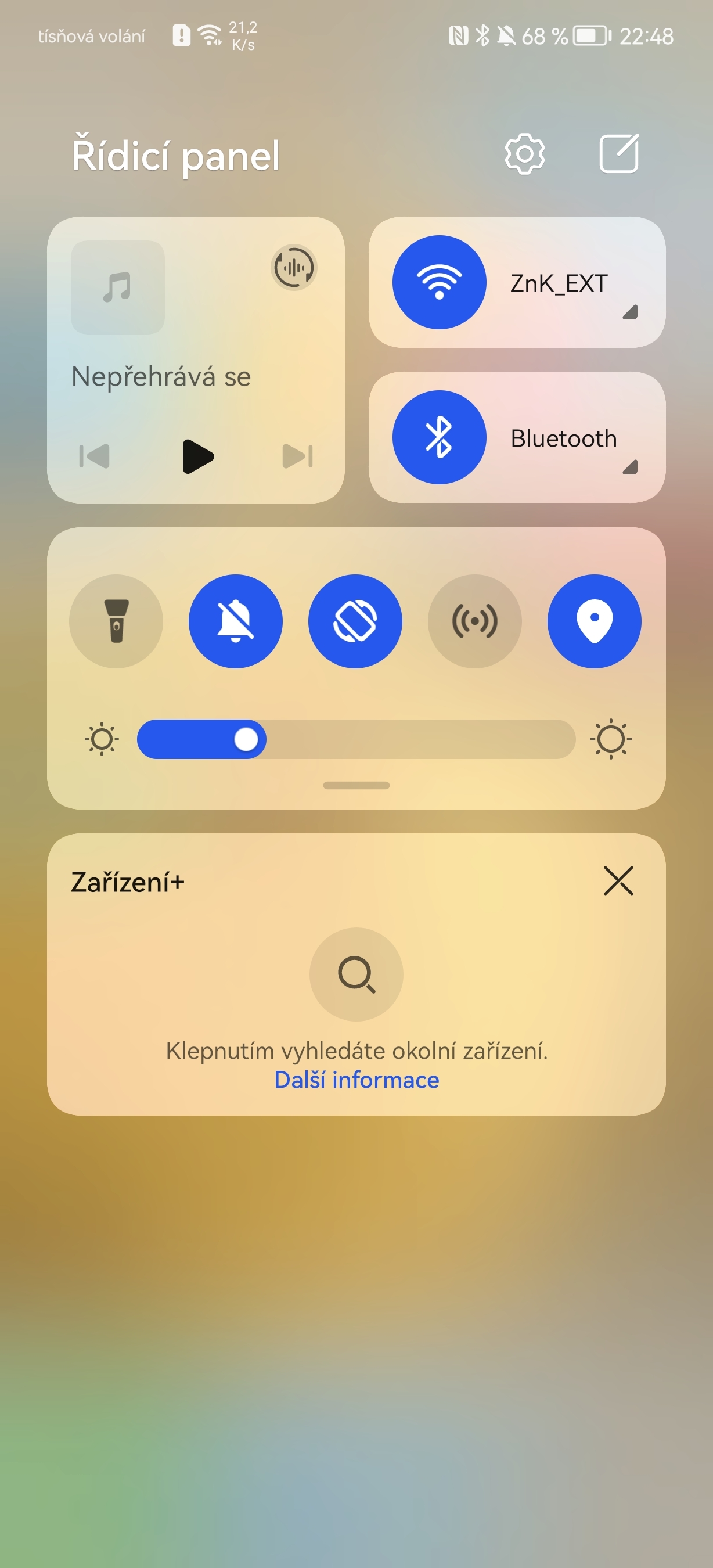713x1568 pixels.
Task: Open the Další informace link
Action: click(x=356, y=1079)
